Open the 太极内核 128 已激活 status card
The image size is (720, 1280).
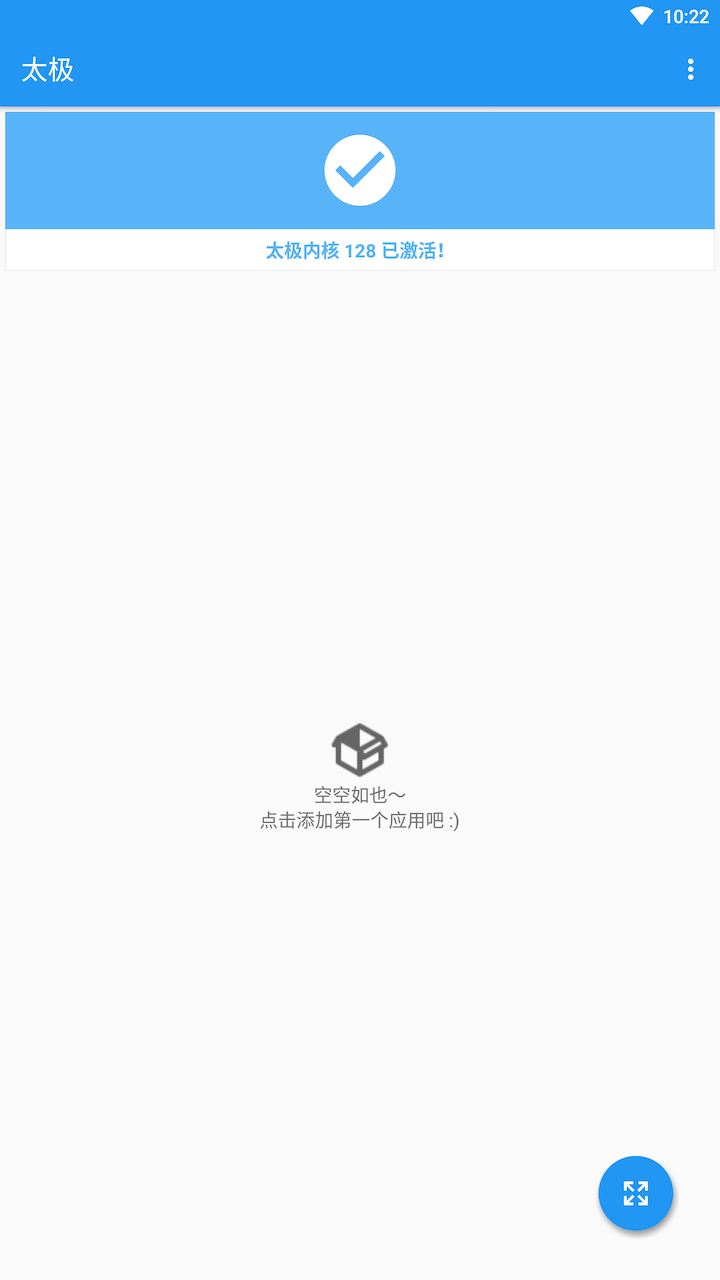click(360, 191)
